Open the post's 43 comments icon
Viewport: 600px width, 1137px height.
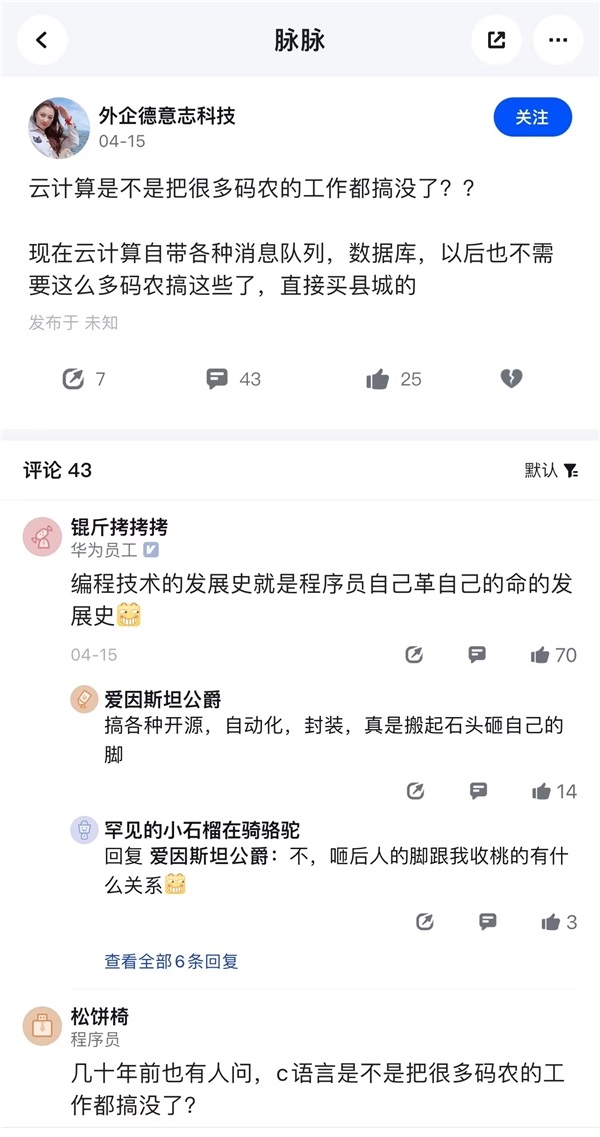click(x=217, y=379)
